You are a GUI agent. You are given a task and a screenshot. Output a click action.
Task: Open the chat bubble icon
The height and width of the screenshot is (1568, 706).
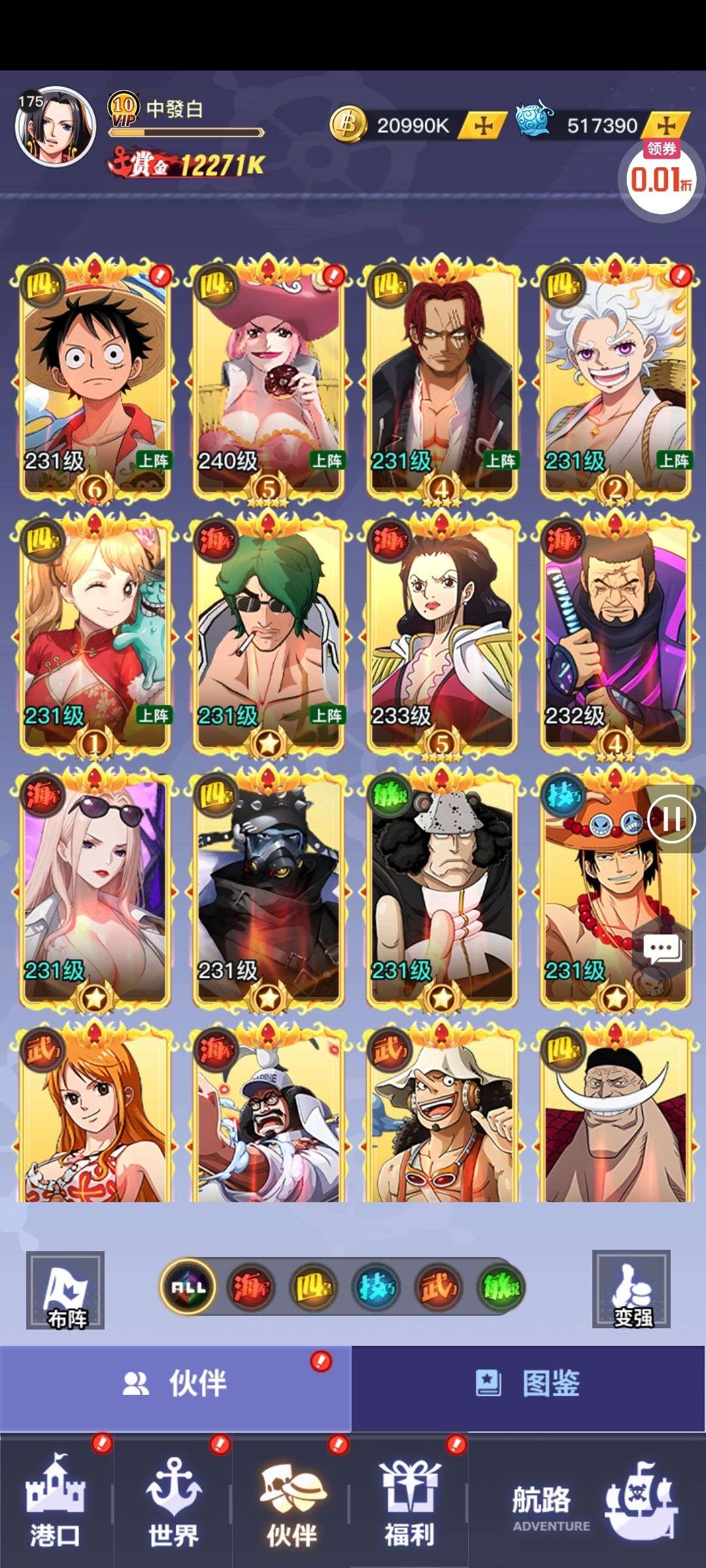point(662,949)
